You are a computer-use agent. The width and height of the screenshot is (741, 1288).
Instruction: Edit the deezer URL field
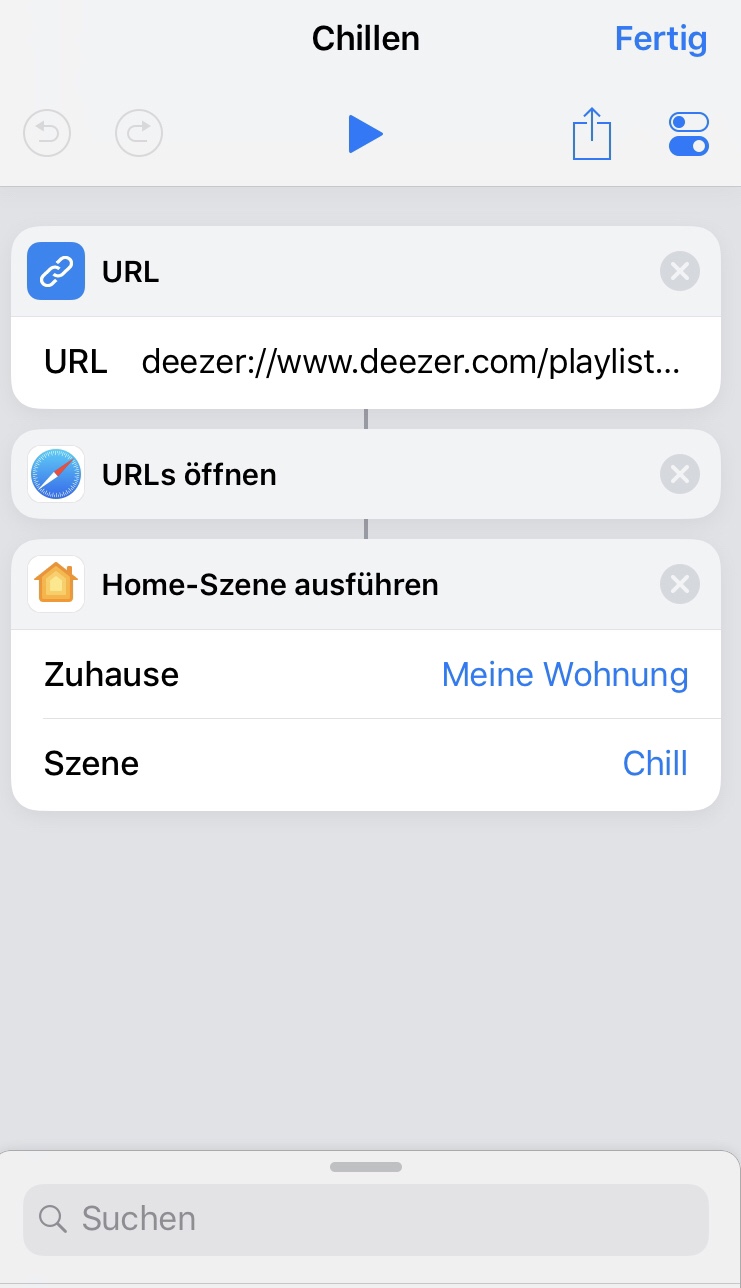(410, 362)
